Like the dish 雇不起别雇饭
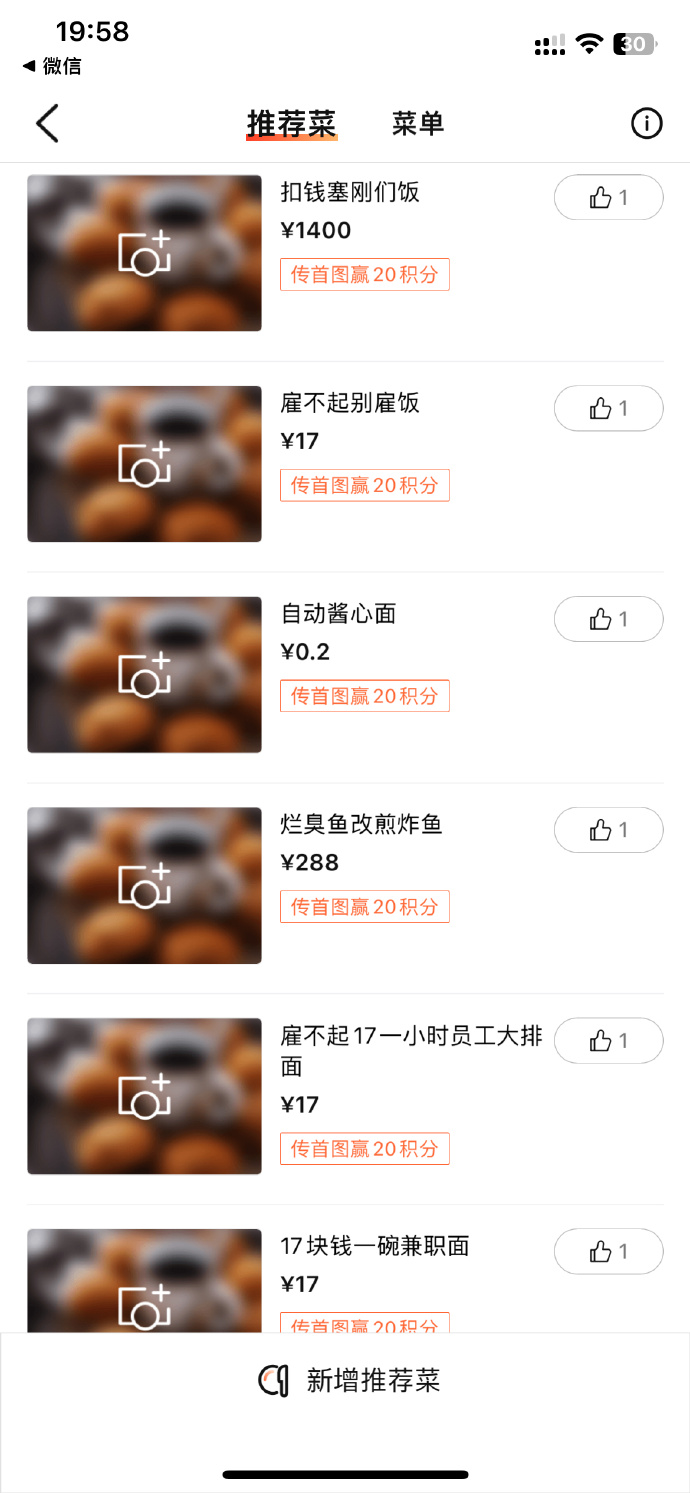Viewport: 690px width, 1493px height. tap(608, 408)
